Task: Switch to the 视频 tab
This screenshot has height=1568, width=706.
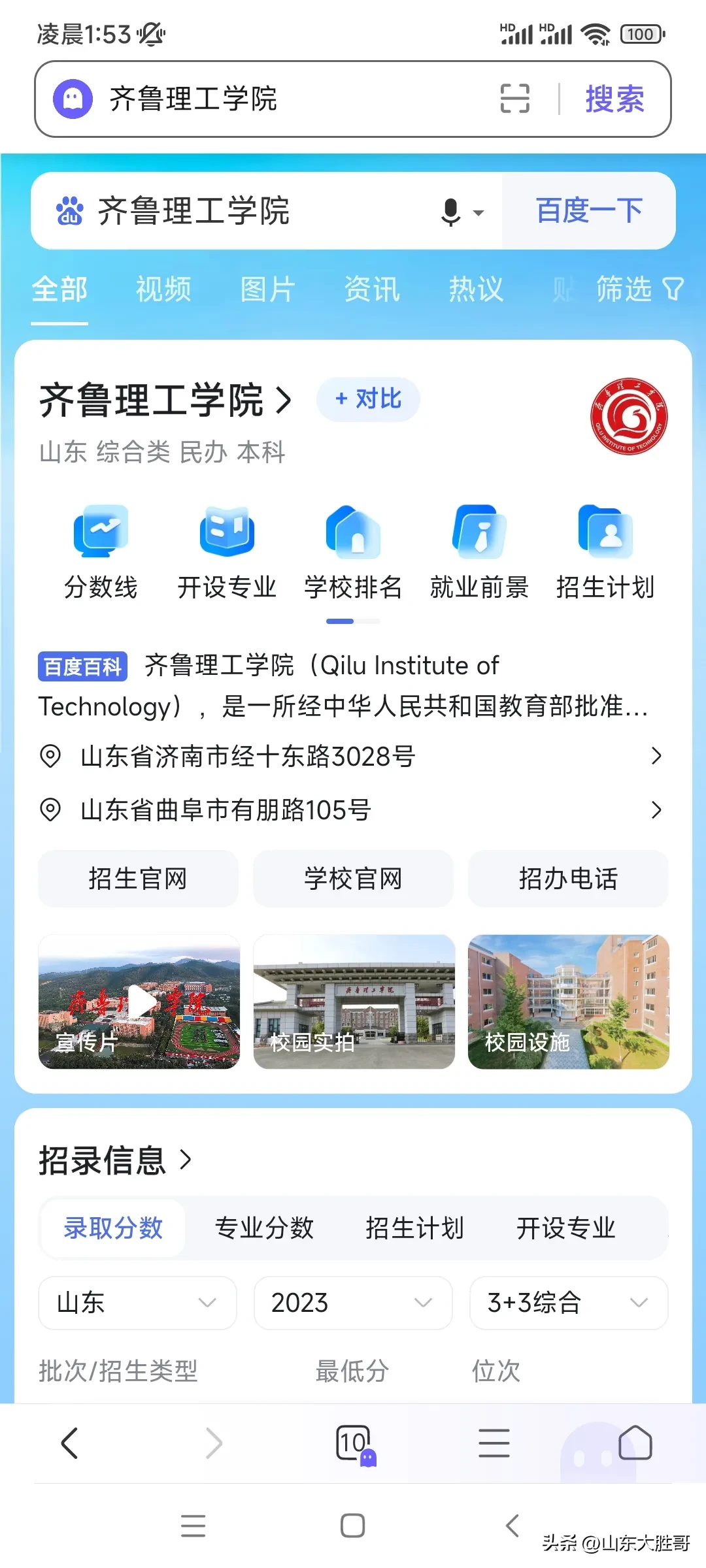Action: 163,289
